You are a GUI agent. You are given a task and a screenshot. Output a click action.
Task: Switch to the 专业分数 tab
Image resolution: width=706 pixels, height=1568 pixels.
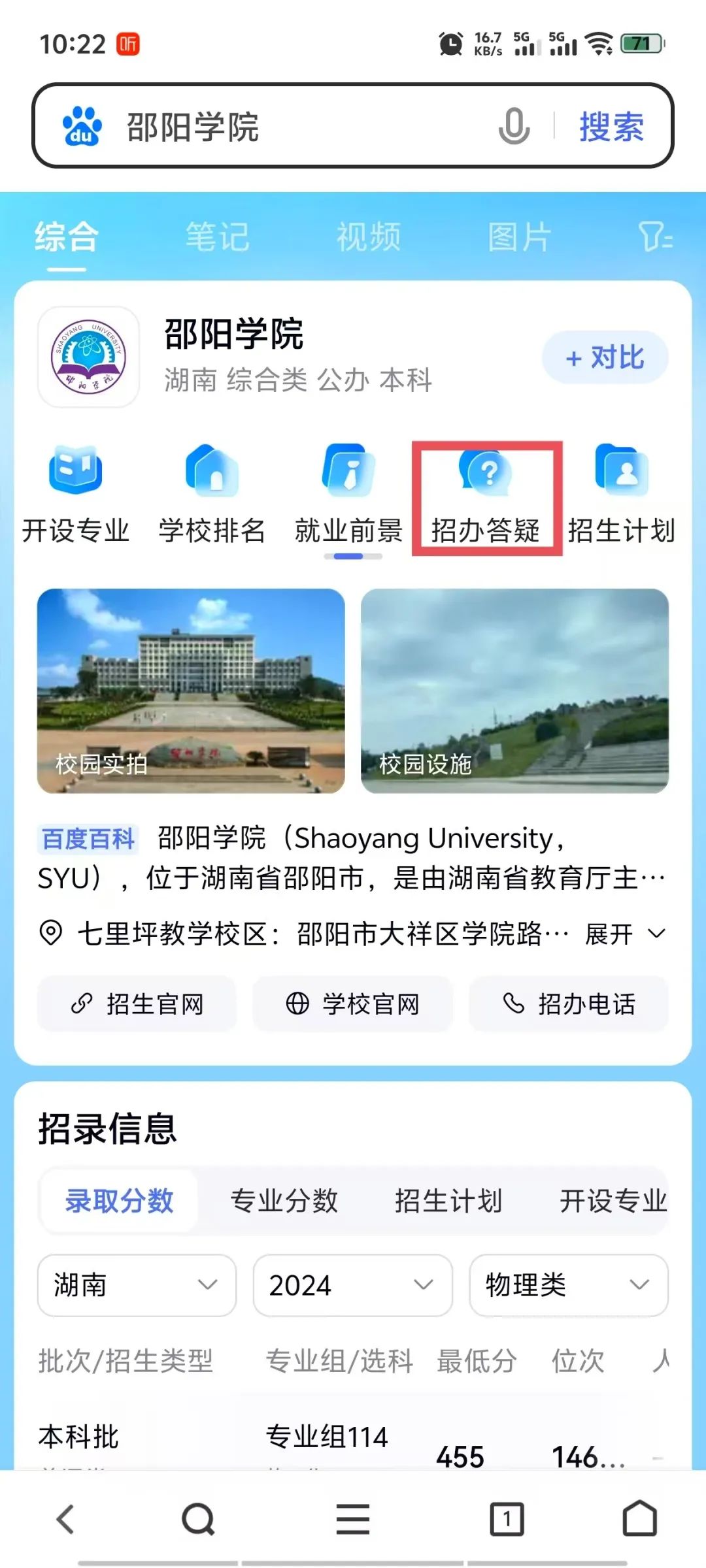click(x=284, y=1201)
